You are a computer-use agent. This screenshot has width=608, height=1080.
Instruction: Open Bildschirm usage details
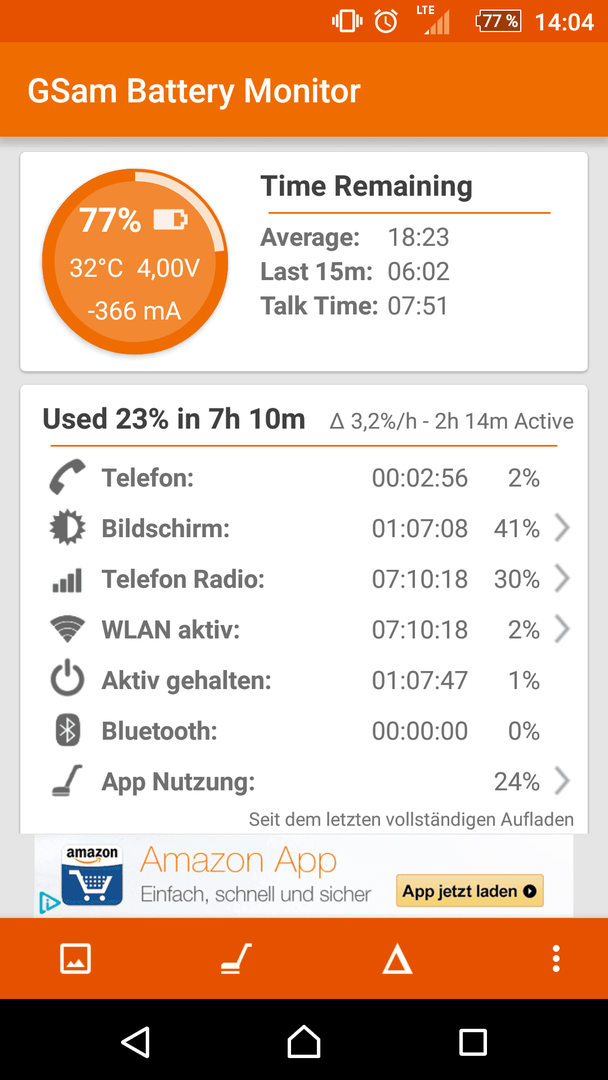click(561, 528)
